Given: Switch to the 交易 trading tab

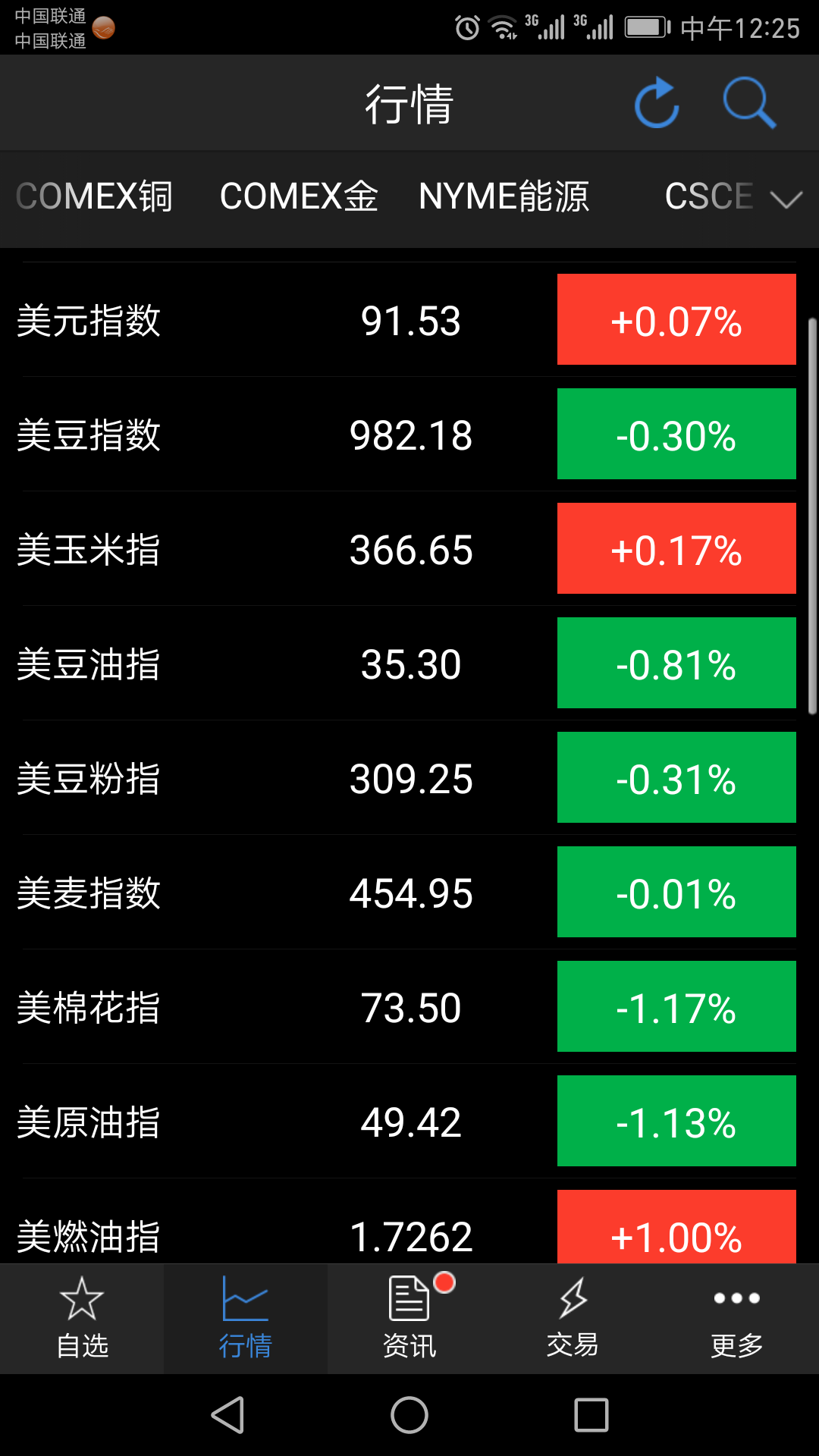Looking at the screenshot, I should [573, 1319].
